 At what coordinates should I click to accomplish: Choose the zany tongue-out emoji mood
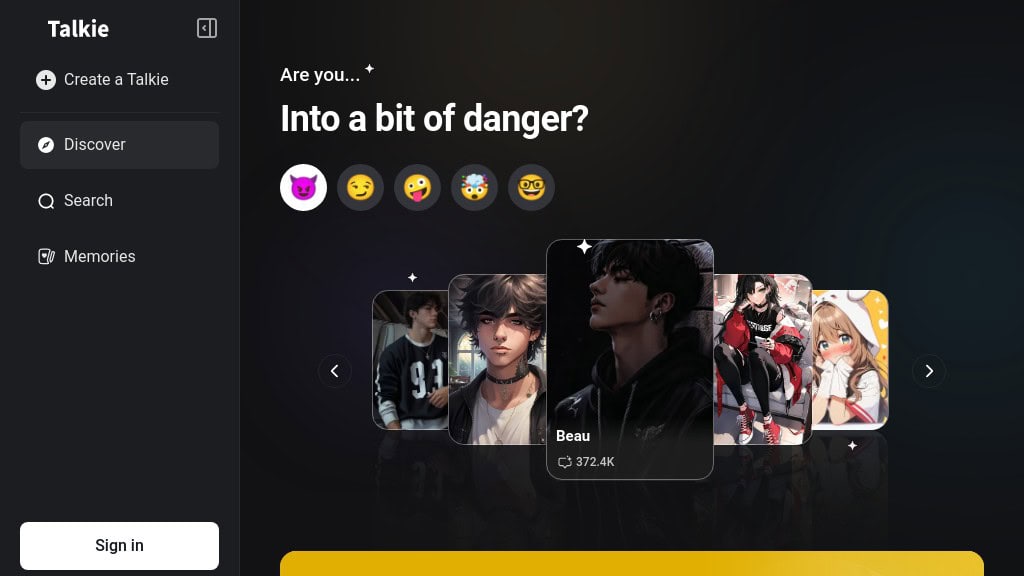pos(417,187)
